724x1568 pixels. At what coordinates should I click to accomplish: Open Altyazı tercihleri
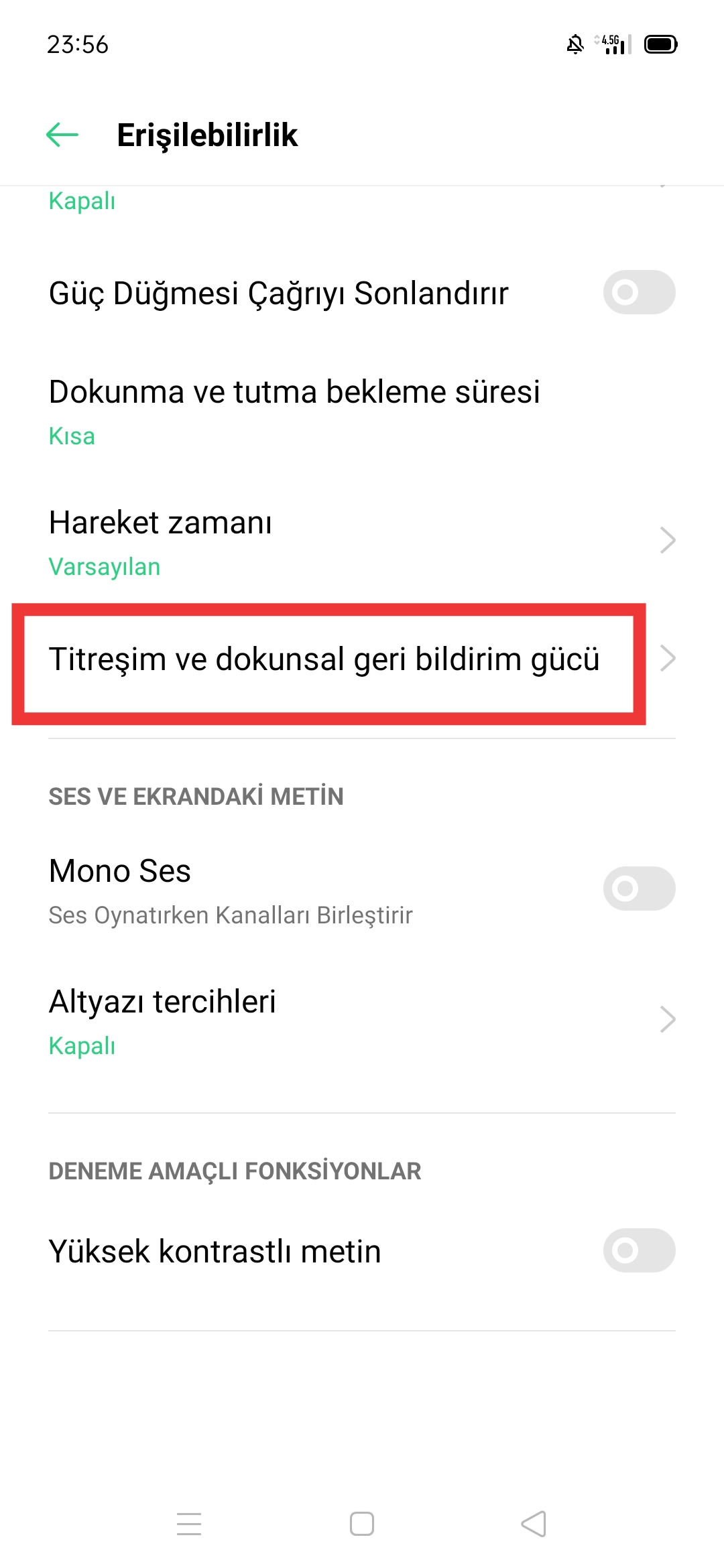[362, 1021]
